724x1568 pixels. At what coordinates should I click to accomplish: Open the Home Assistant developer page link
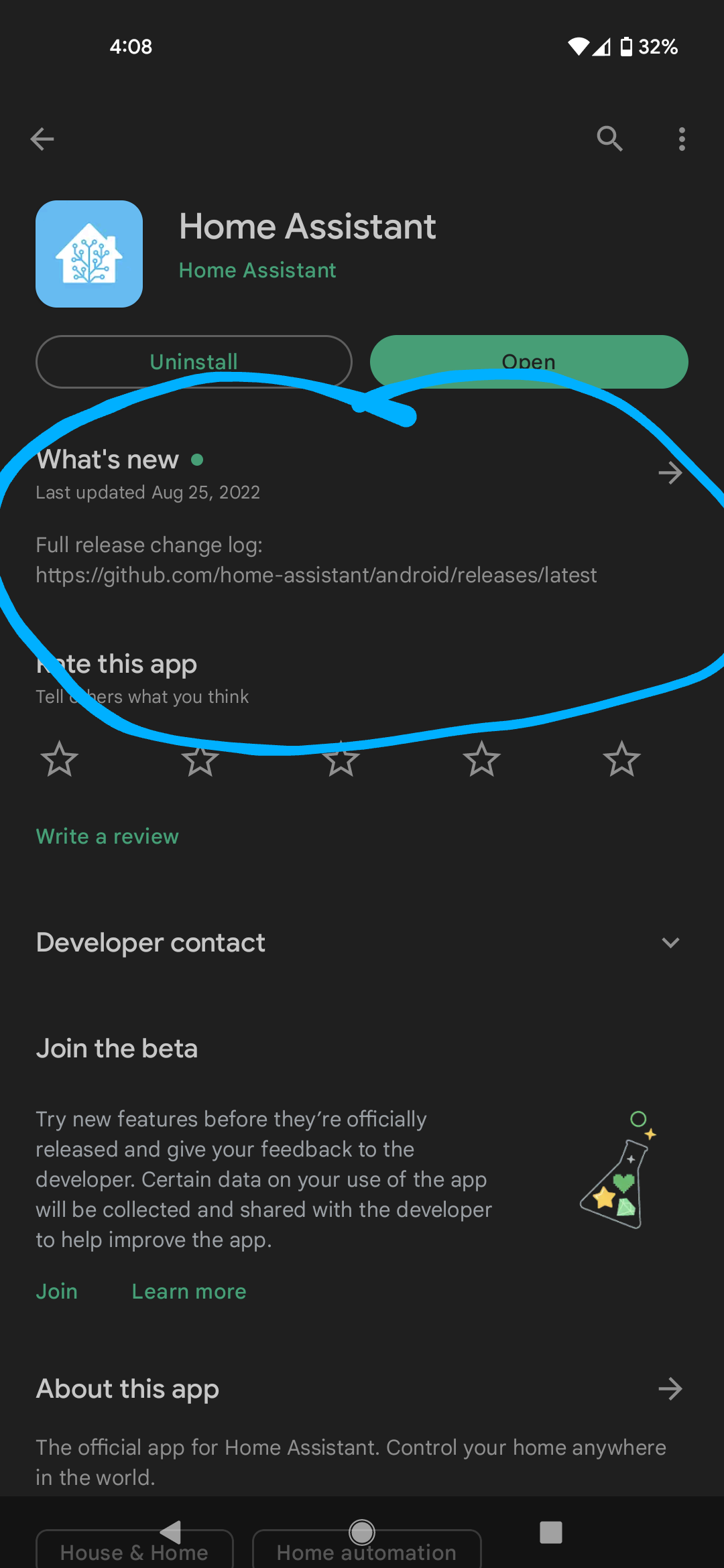coord(257,269)
